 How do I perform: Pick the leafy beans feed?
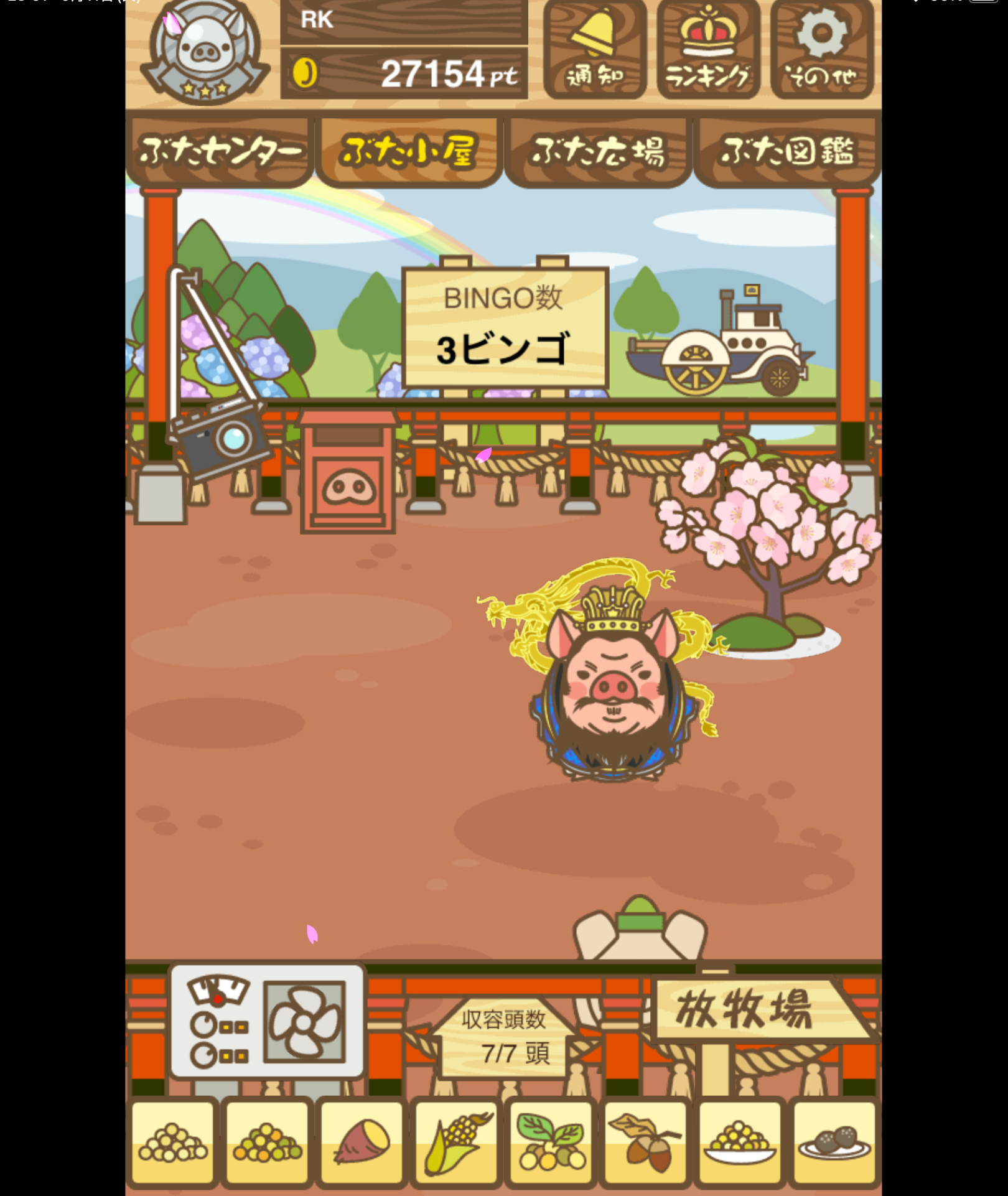[x=551, y=1141]
